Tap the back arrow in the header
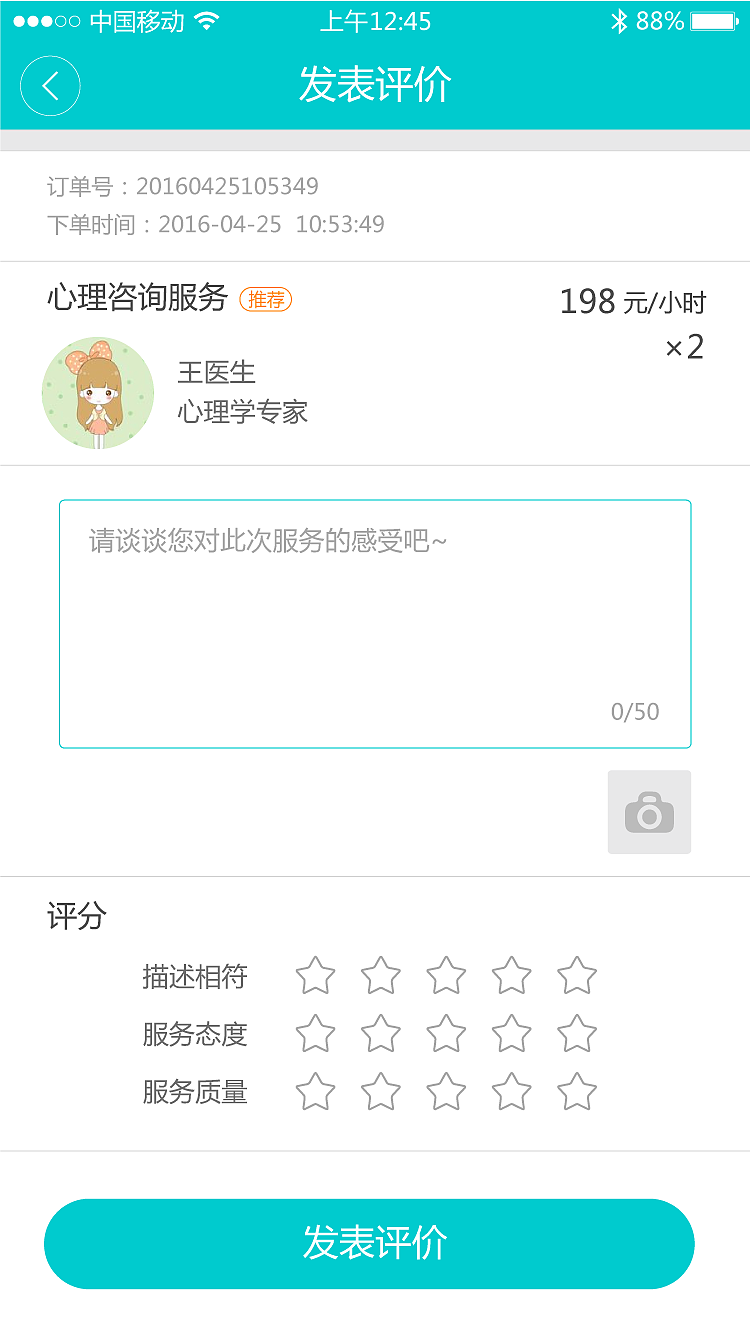 (50, 86)
